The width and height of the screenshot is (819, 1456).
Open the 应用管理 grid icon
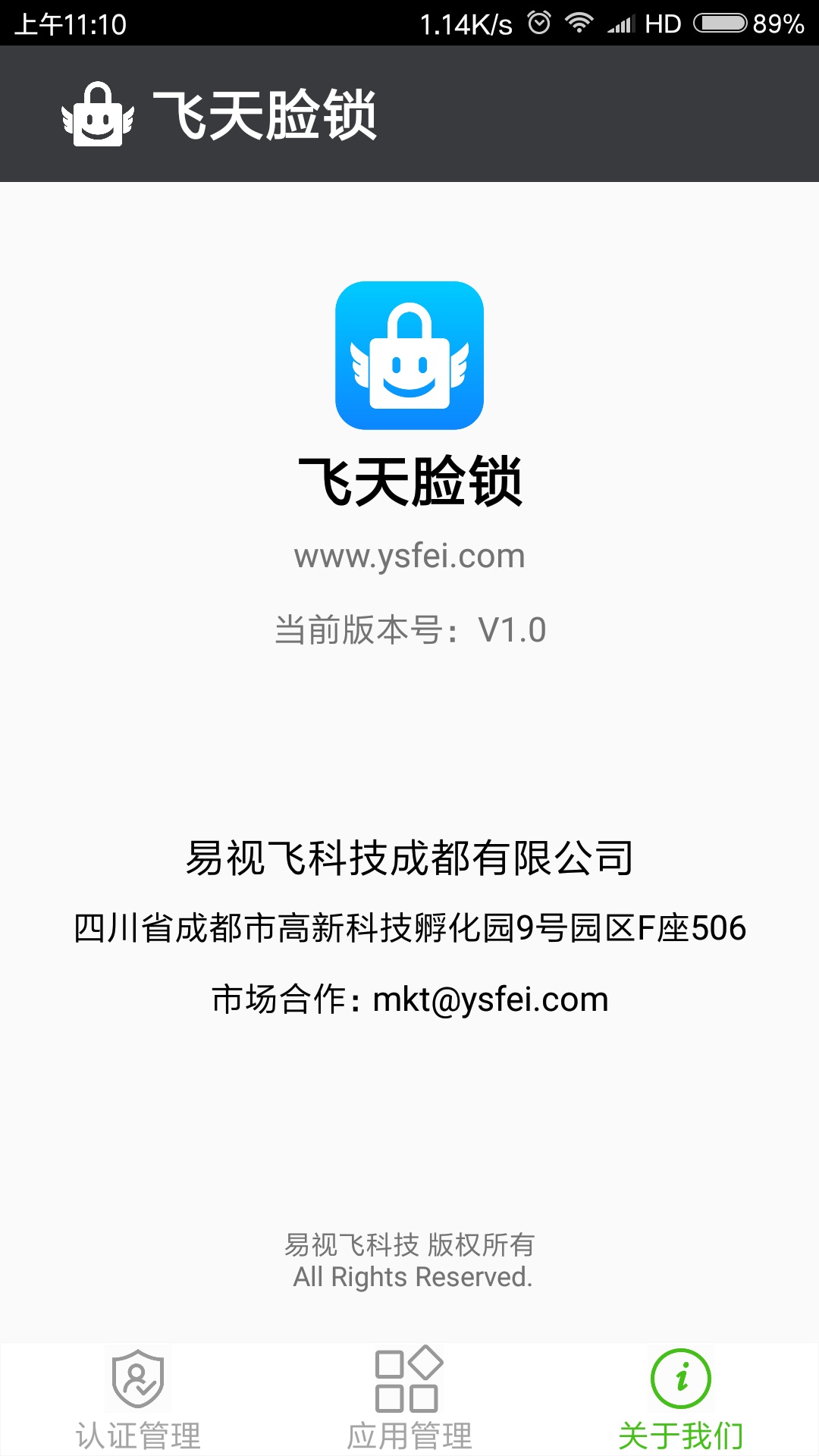click(x=409, y=1379)
